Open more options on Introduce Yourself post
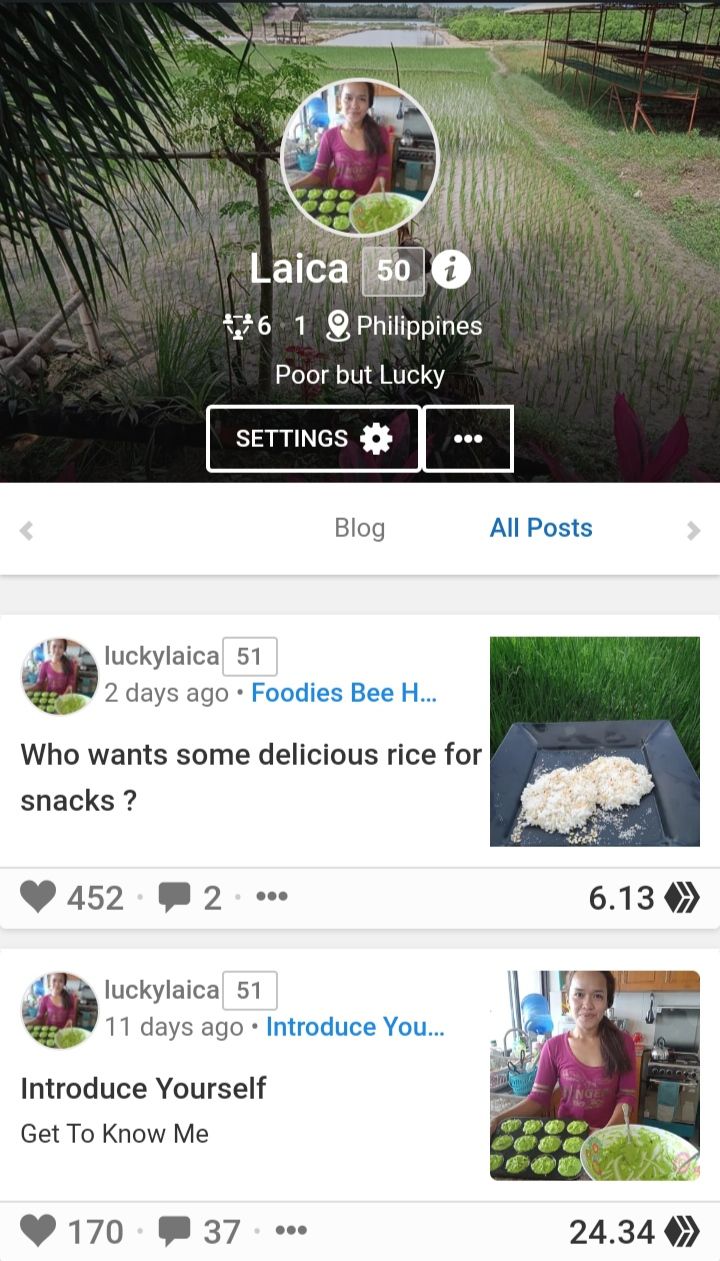This screenshot has width=720, height=1261. (291, 1231)
